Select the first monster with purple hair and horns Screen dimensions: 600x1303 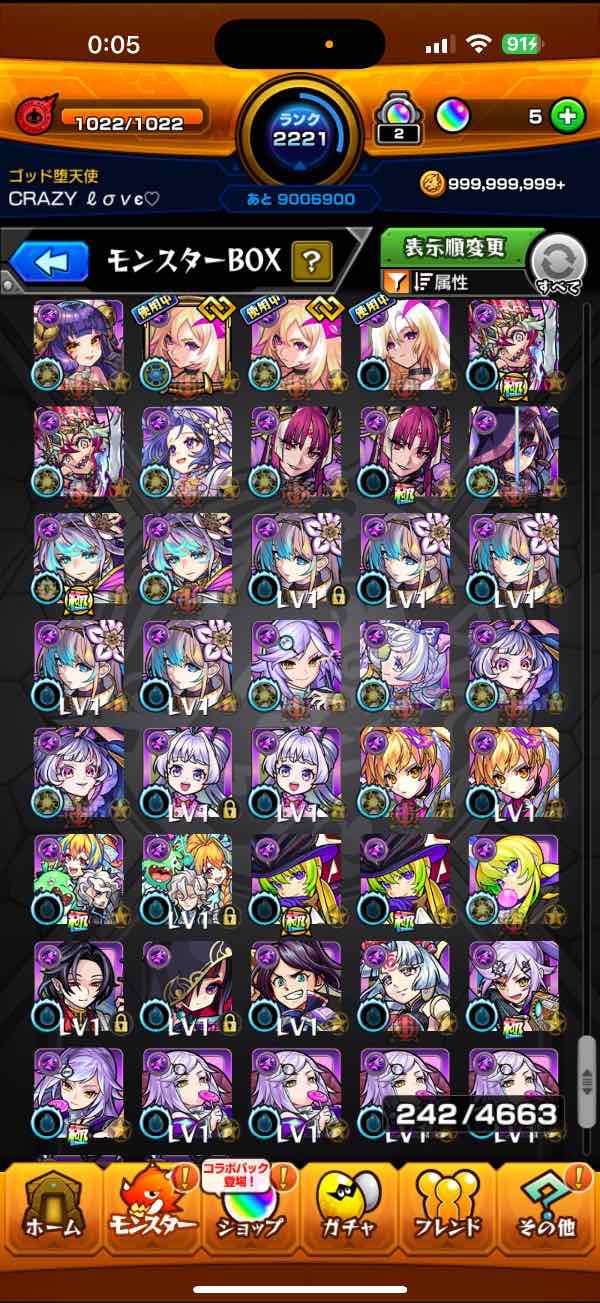tap(79, 346)
